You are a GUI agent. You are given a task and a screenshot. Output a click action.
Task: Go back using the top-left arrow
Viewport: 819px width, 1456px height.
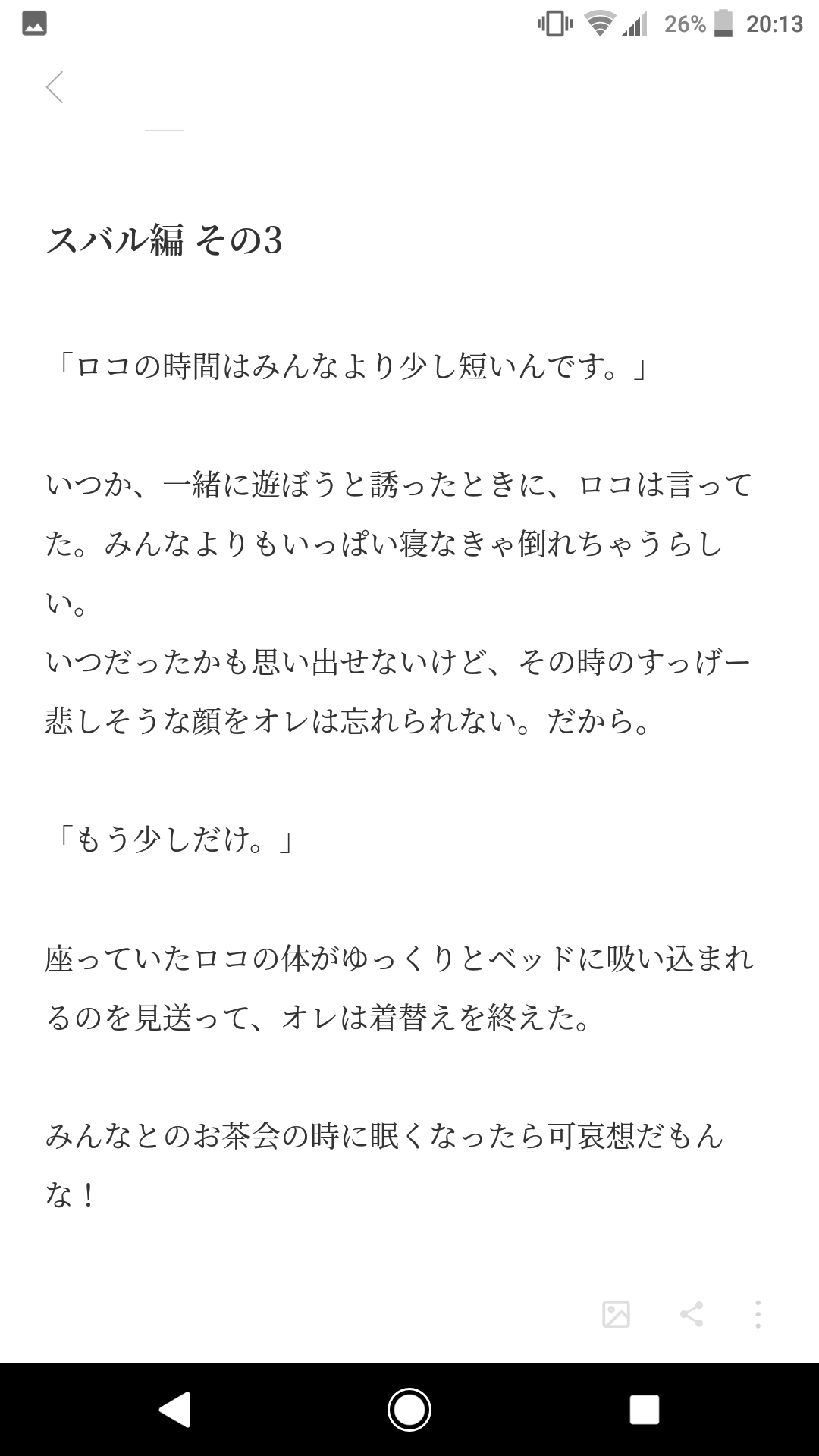click(x=55, y=87)
